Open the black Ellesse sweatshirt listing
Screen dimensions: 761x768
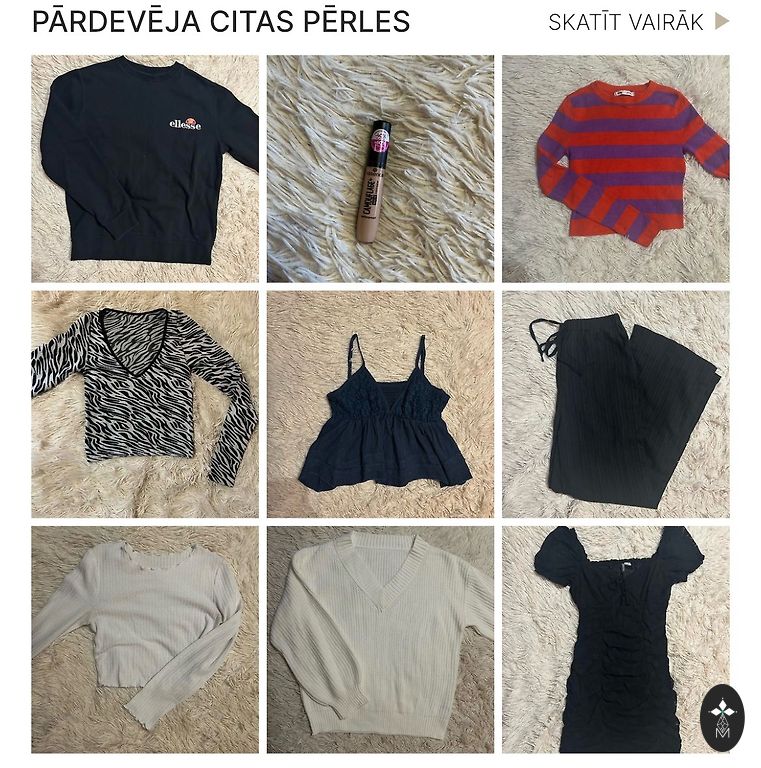tap(145, 168)
